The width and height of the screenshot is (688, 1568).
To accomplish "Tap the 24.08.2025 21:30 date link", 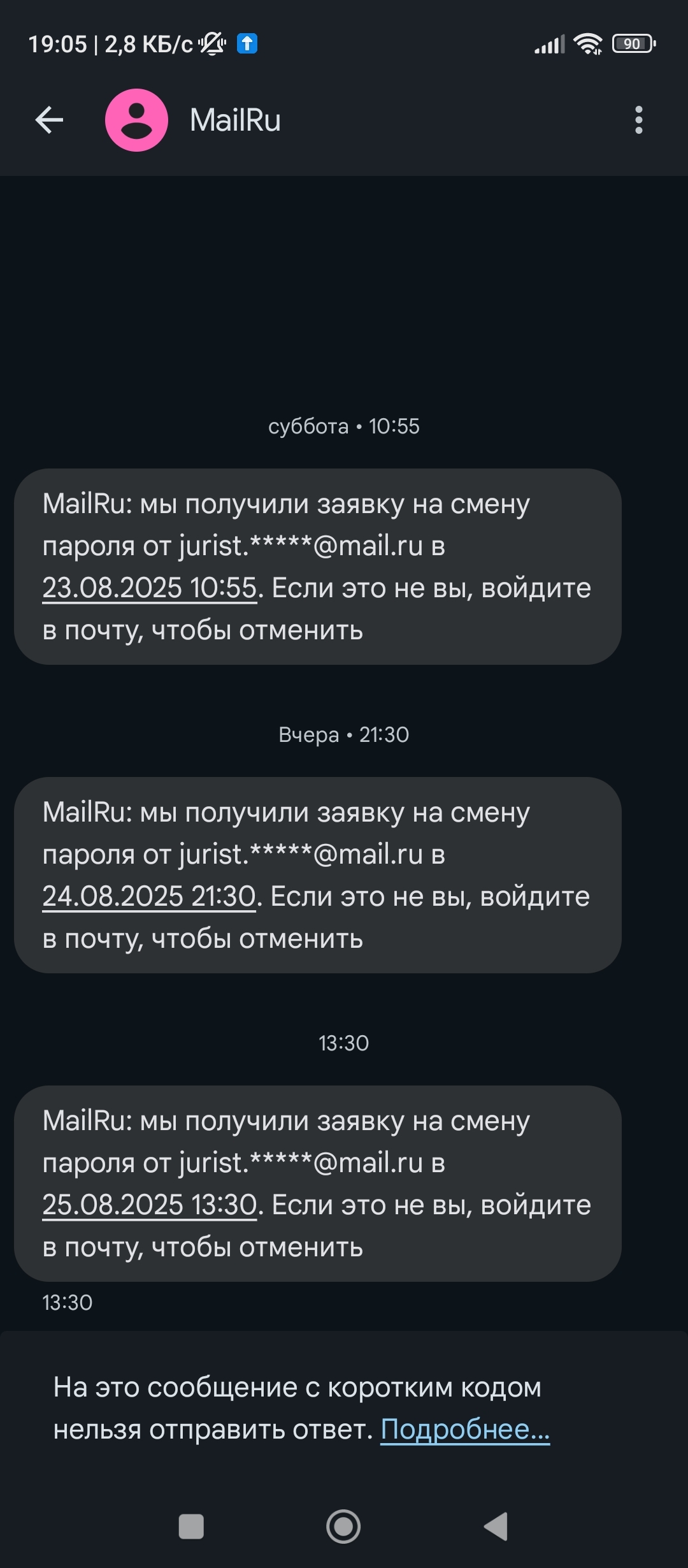I will [149, 897].
